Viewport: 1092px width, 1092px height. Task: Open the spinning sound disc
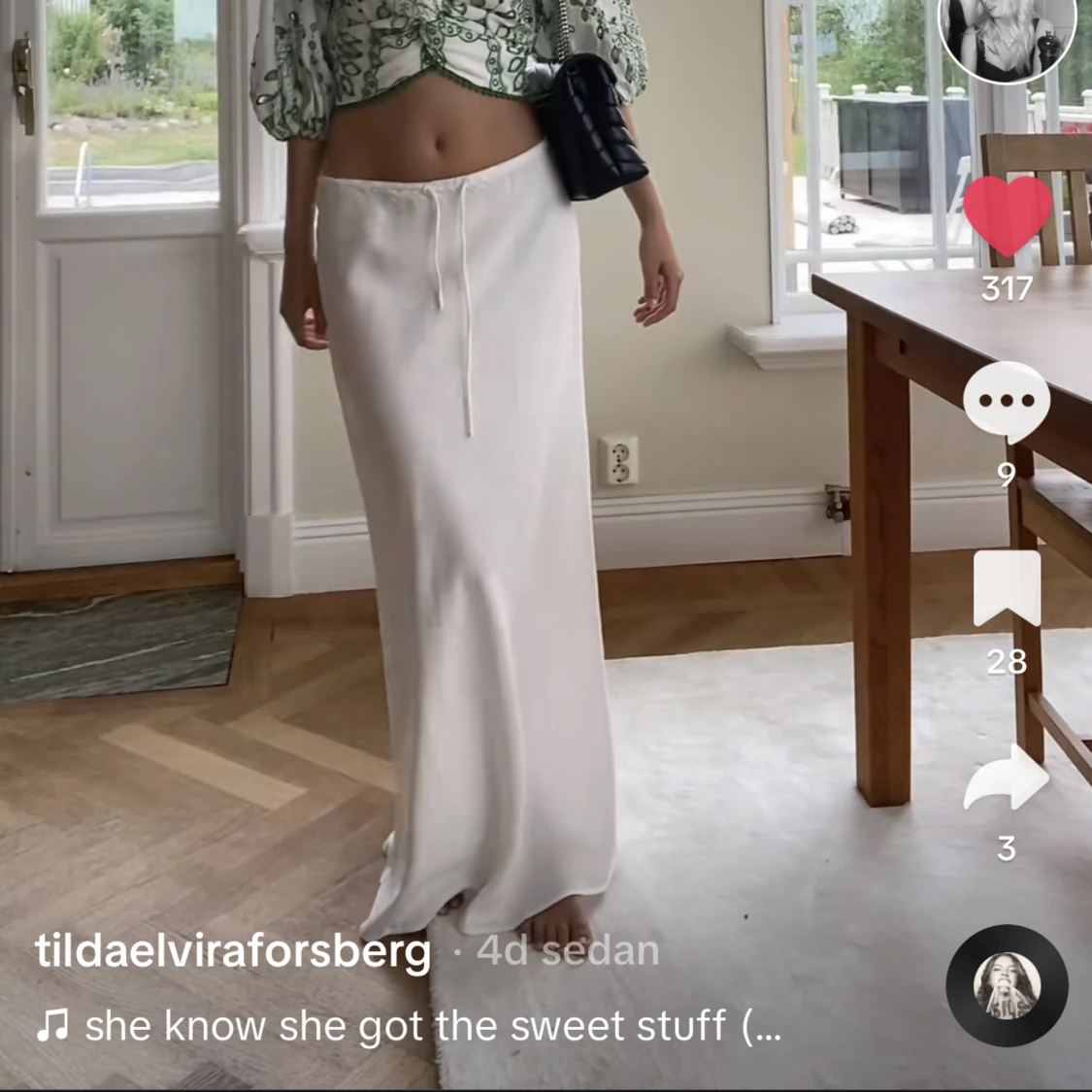(1007, 985)
